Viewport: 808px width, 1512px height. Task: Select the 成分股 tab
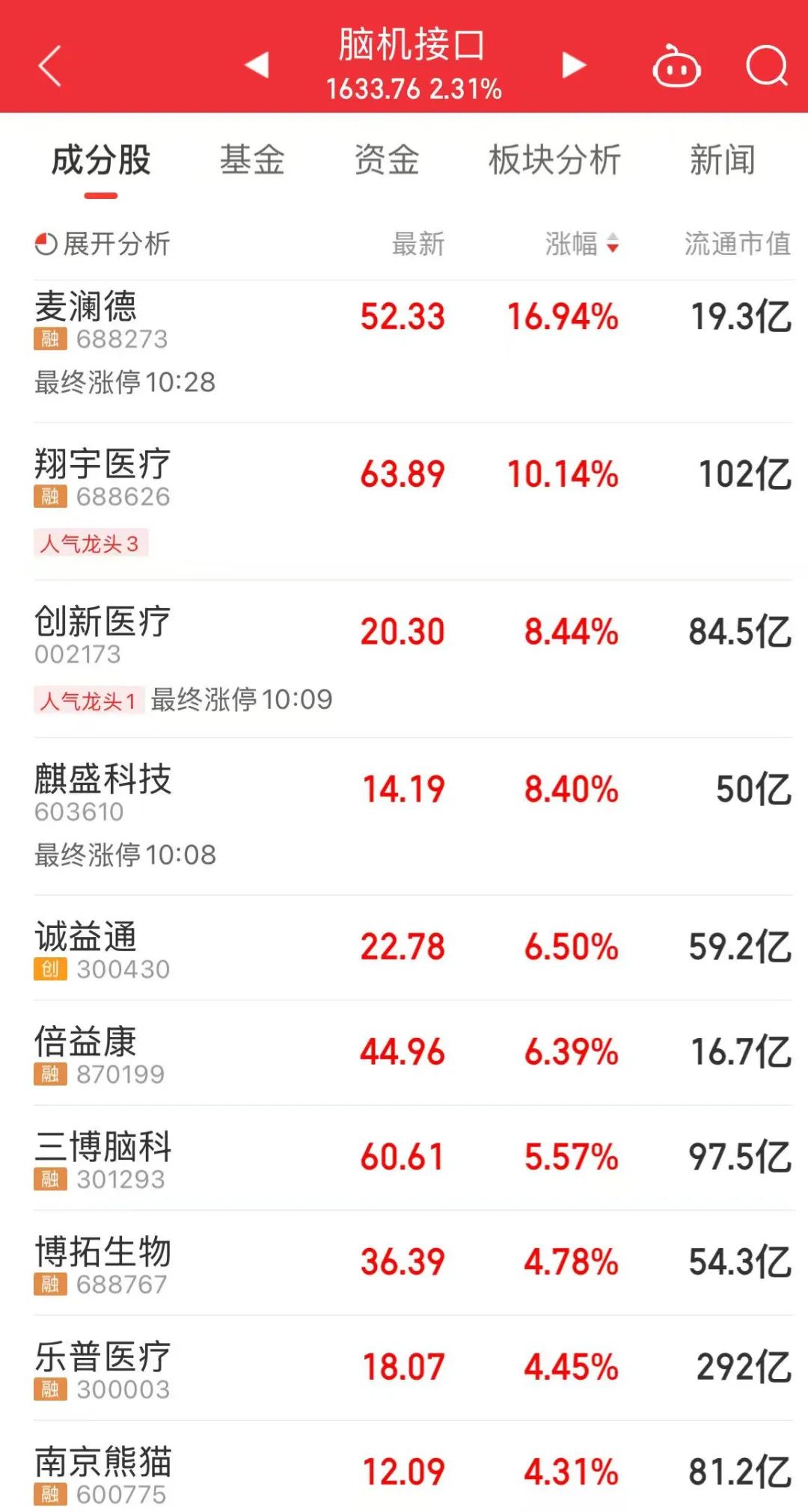(x=101, y=161)
